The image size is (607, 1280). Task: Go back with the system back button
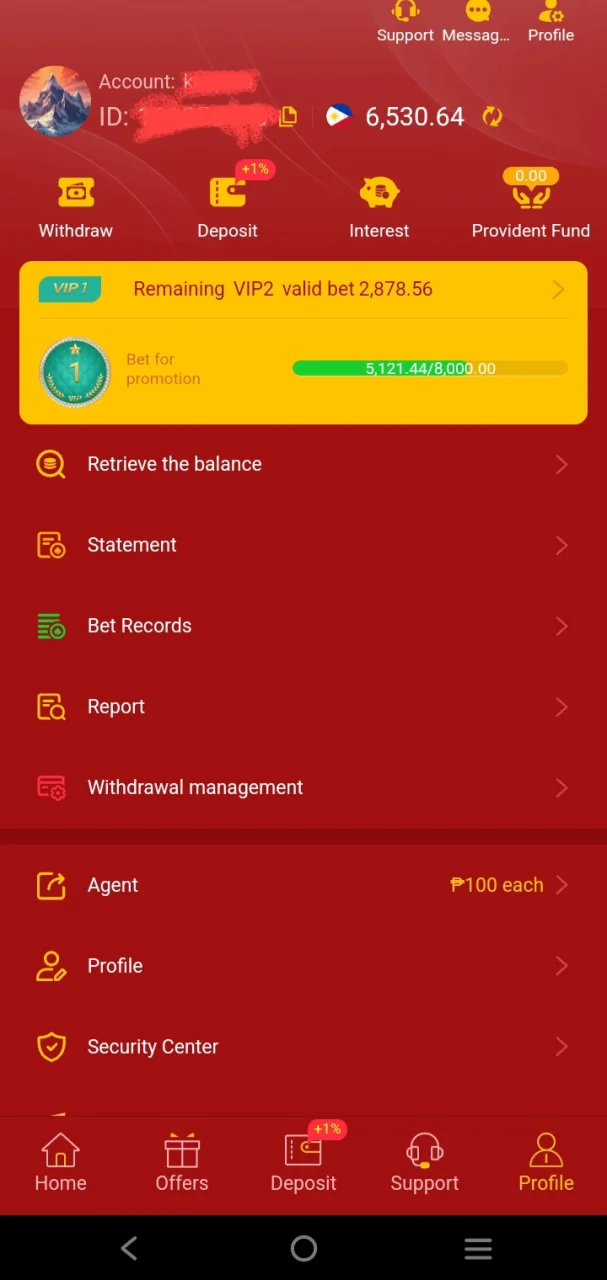(x=128, y=1248)
